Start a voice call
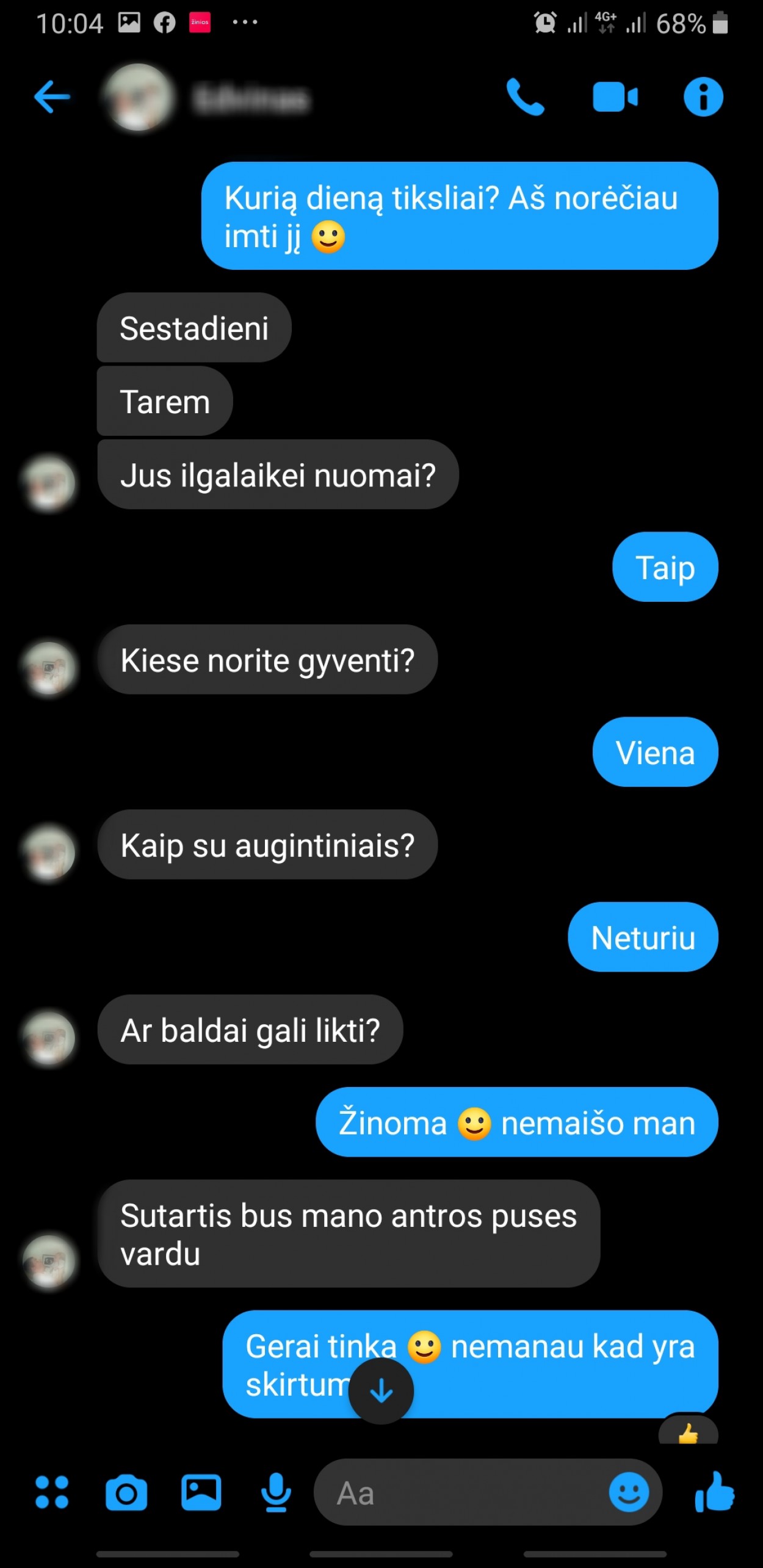Screen dimensions: 763x1568 tap(525, 97)
